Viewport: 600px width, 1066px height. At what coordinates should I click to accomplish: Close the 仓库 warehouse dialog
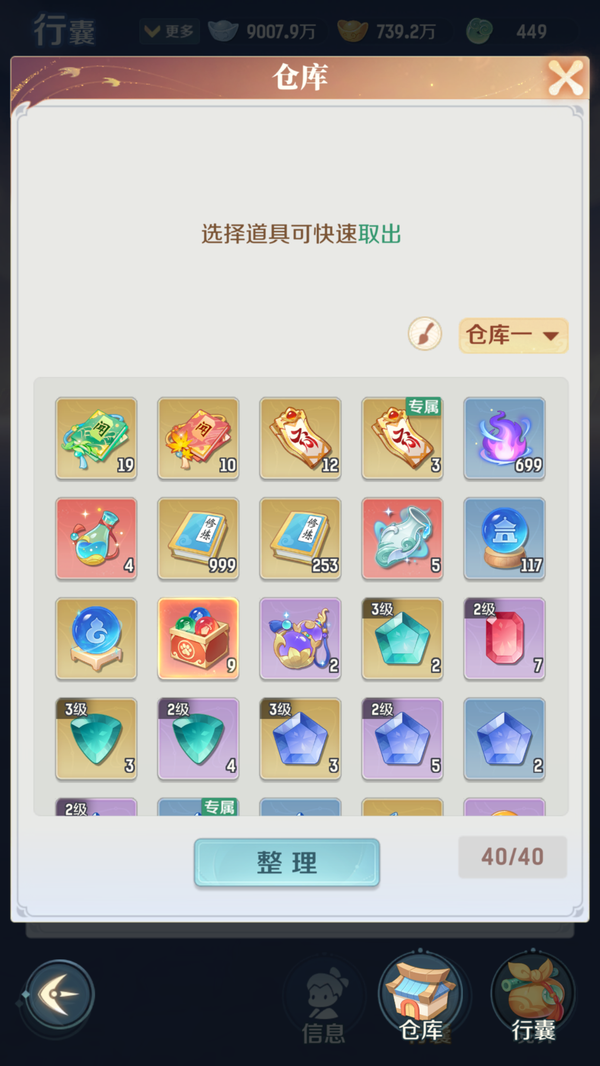pos(565,78)
